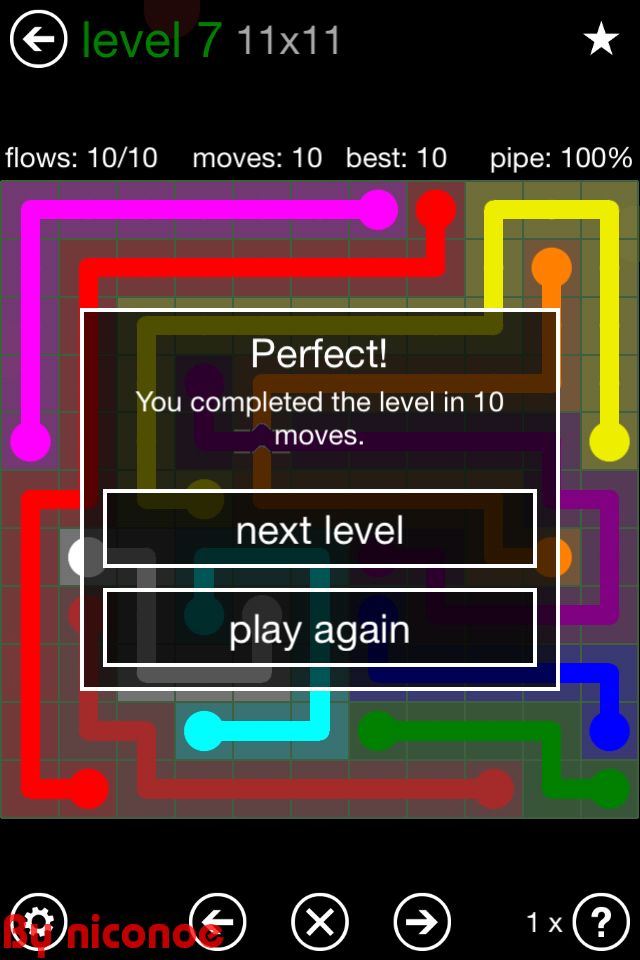Replay this level with play again
This screenshot has width=640, height=960.
coord(320,628)
